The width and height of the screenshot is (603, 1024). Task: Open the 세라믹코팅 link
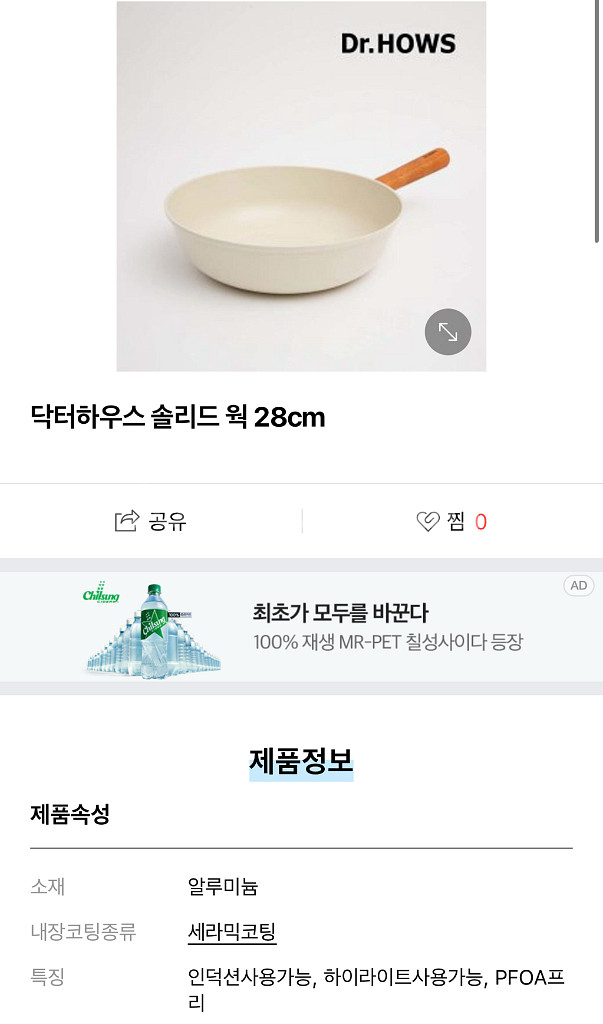(232, 932)
